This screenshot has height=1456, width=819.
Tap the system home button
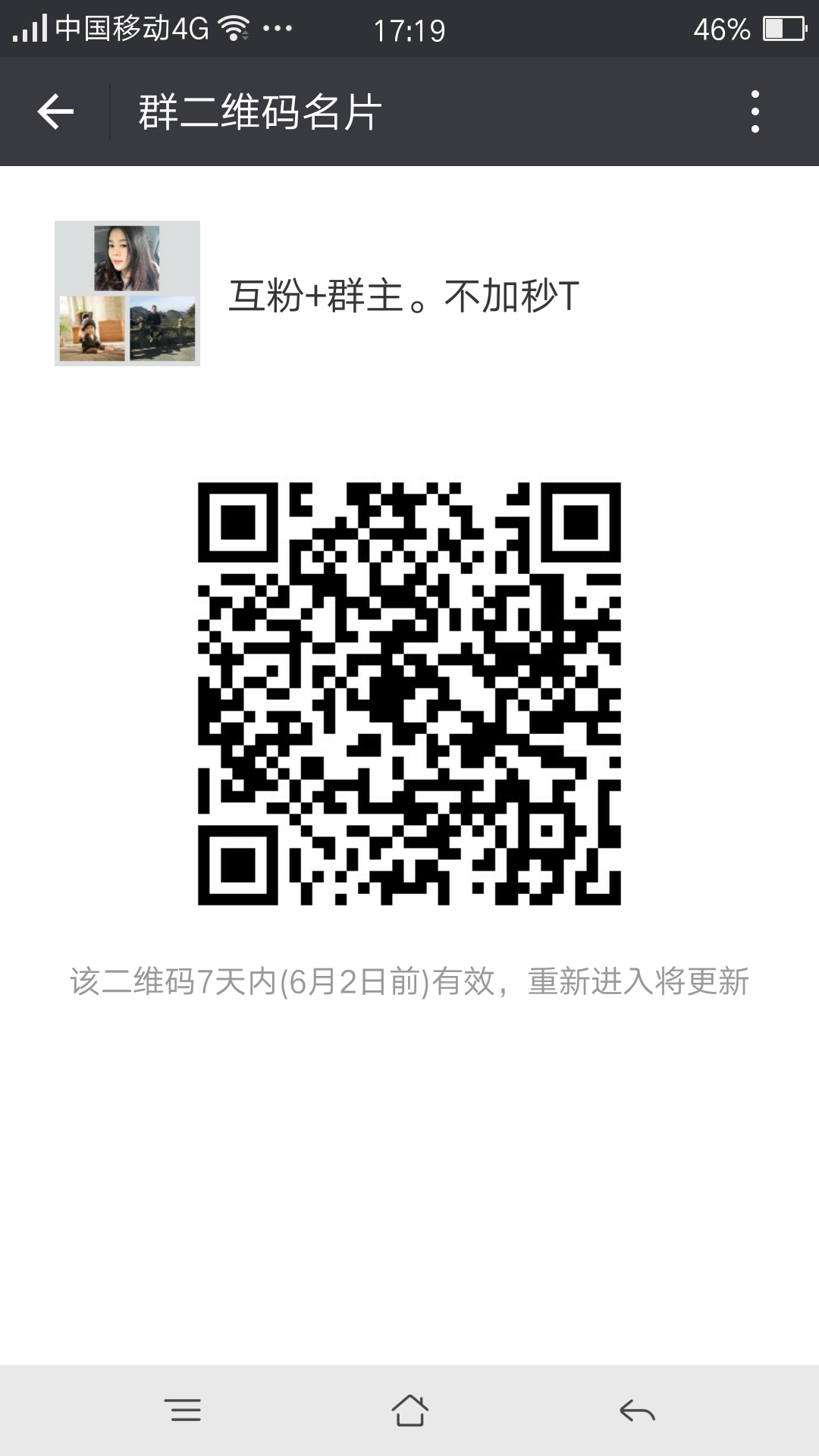[x=409, y=1410]
